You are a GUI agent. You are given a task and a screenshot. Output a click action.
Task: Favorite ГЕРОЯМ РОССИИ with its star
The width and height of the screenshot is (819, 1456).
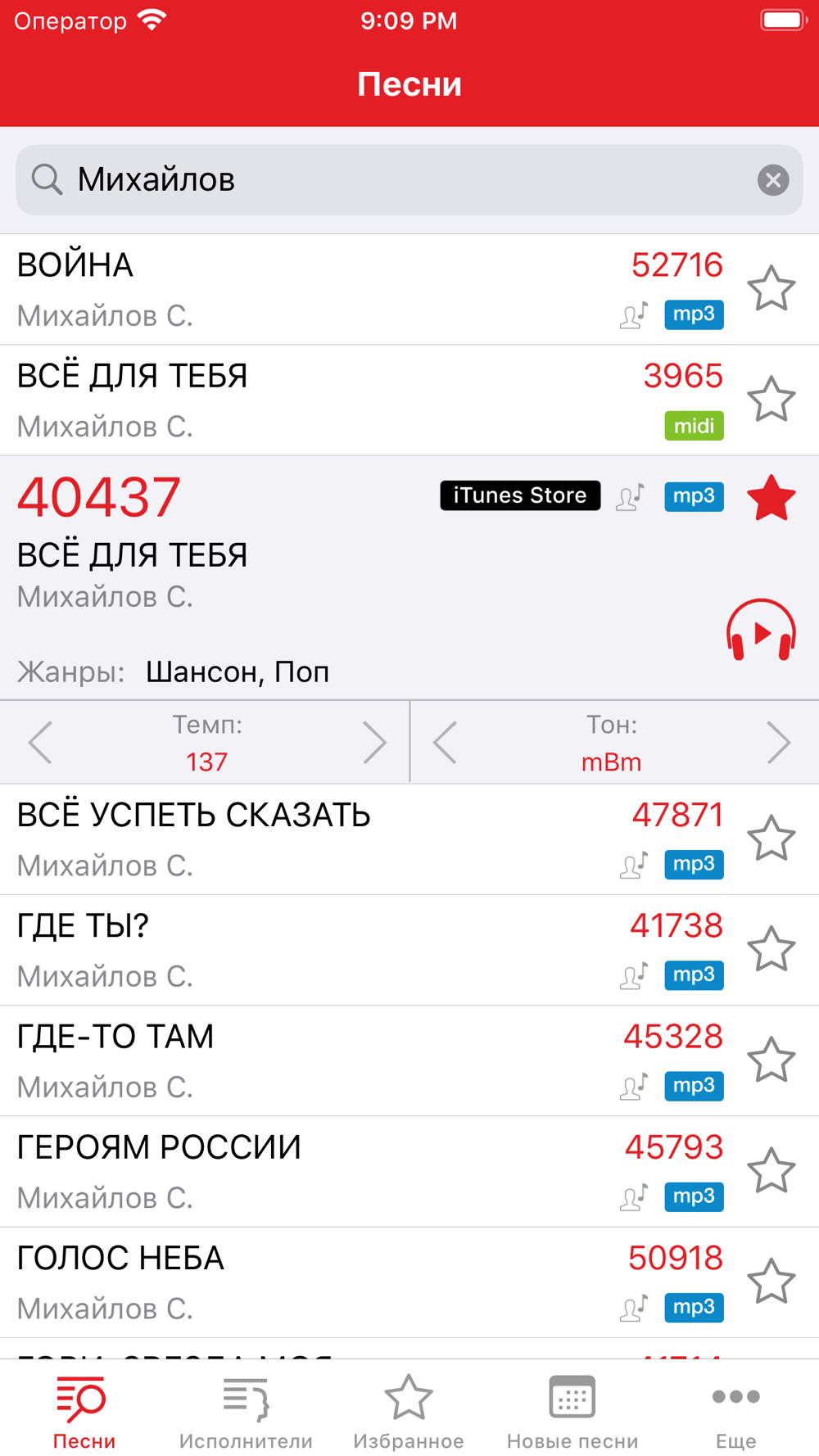click(x=771, y=1171)
